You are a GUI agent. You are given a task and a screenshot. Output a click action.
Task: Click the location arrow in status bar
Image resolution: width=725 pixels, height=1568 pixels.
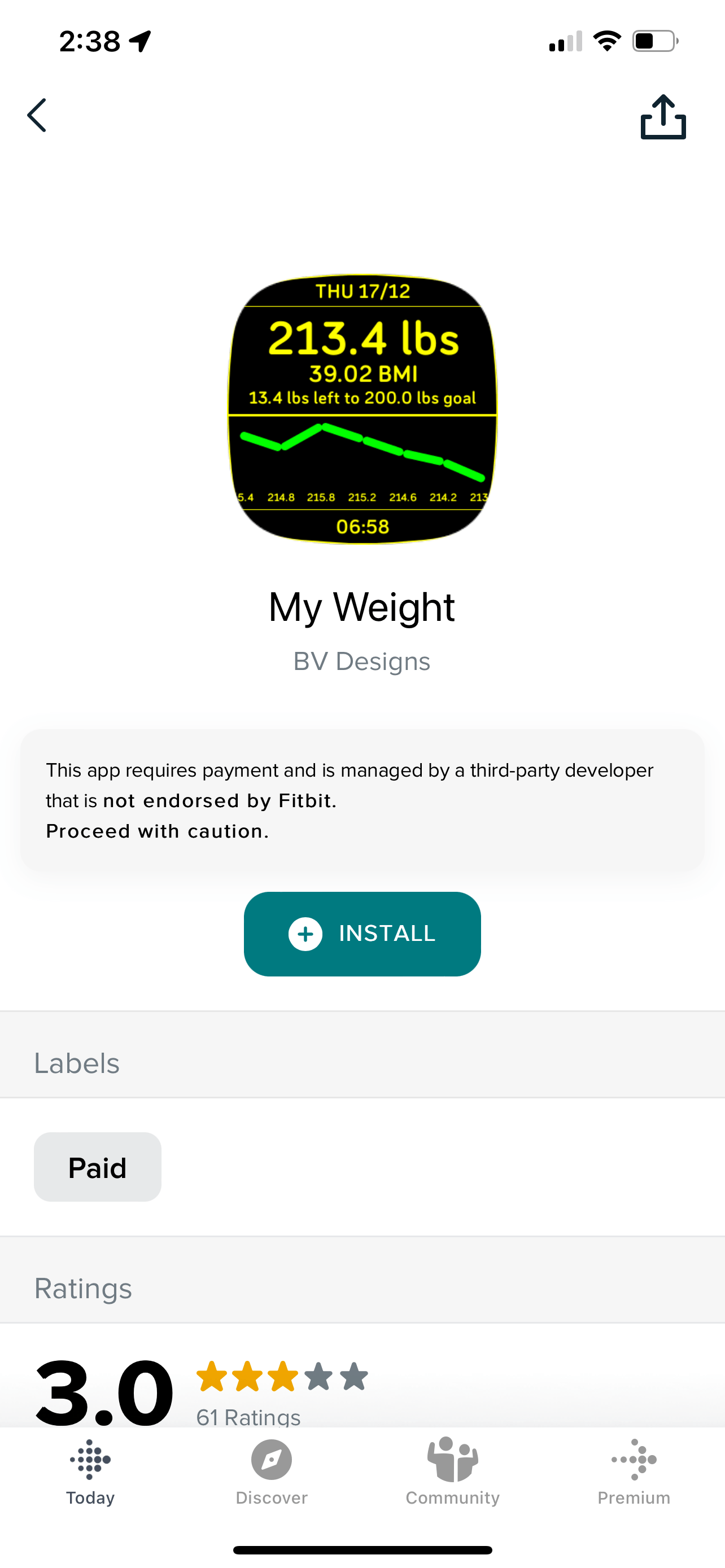coord(139,40)
